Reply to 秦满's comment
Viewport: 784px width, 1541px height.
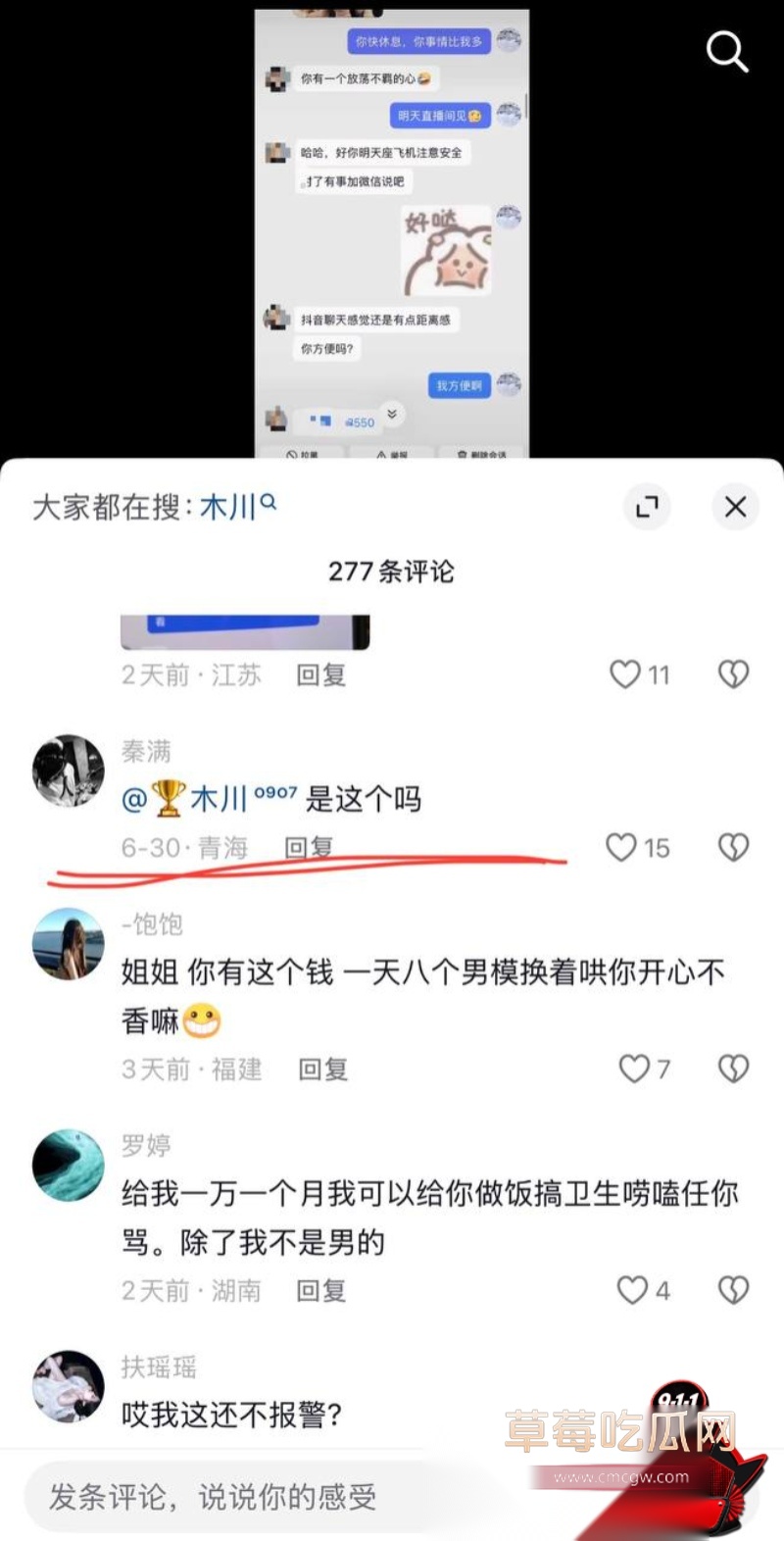coord(309,847)
